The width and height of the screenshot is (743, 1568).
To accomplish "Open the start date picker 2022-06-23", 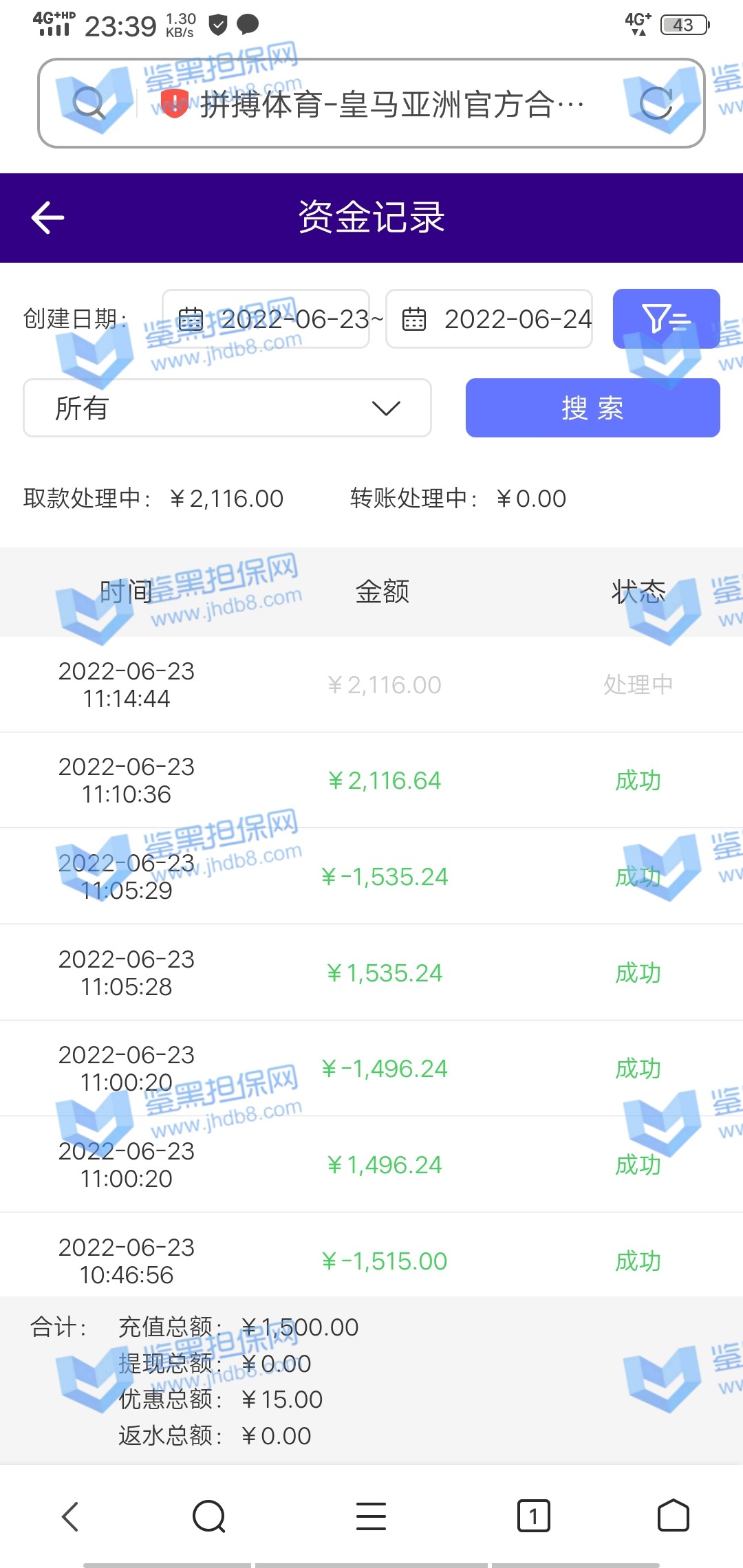I will point(266,319).
